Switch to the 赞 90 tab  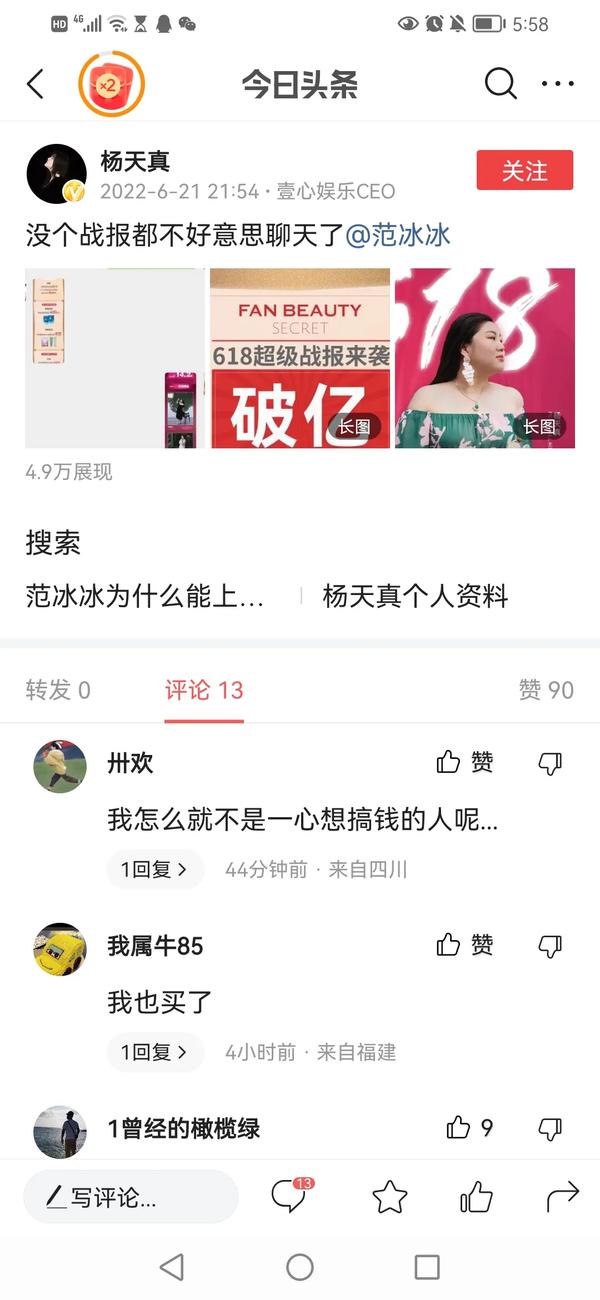pyautogui.click(x=546, y=690)
